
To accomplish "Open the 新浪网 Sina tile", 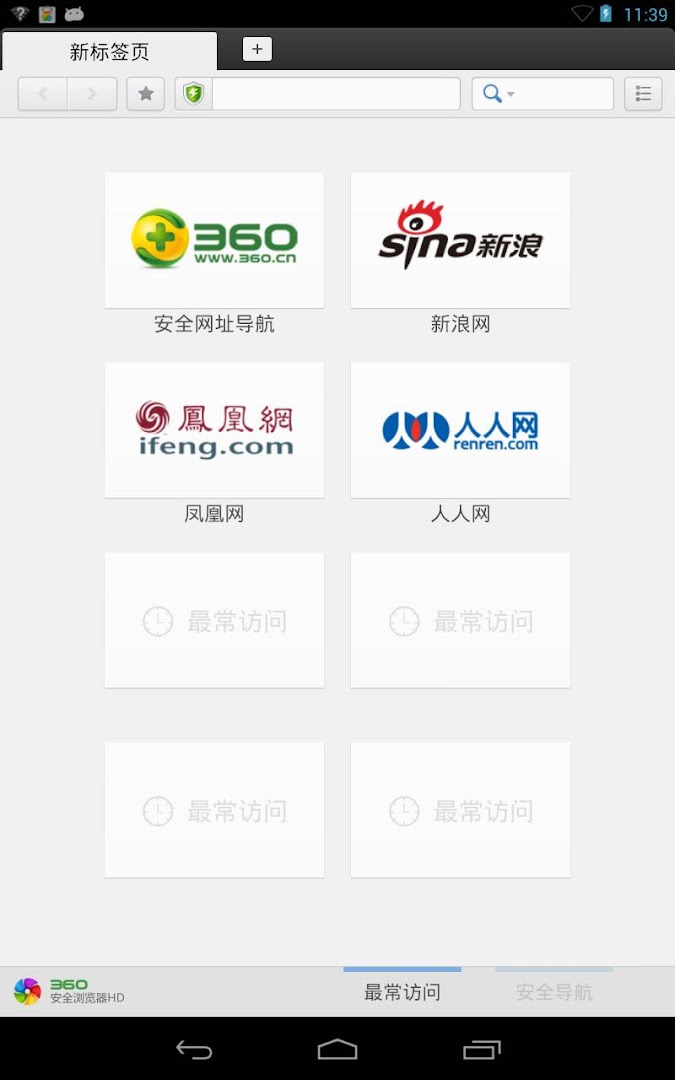I will 460,240.
